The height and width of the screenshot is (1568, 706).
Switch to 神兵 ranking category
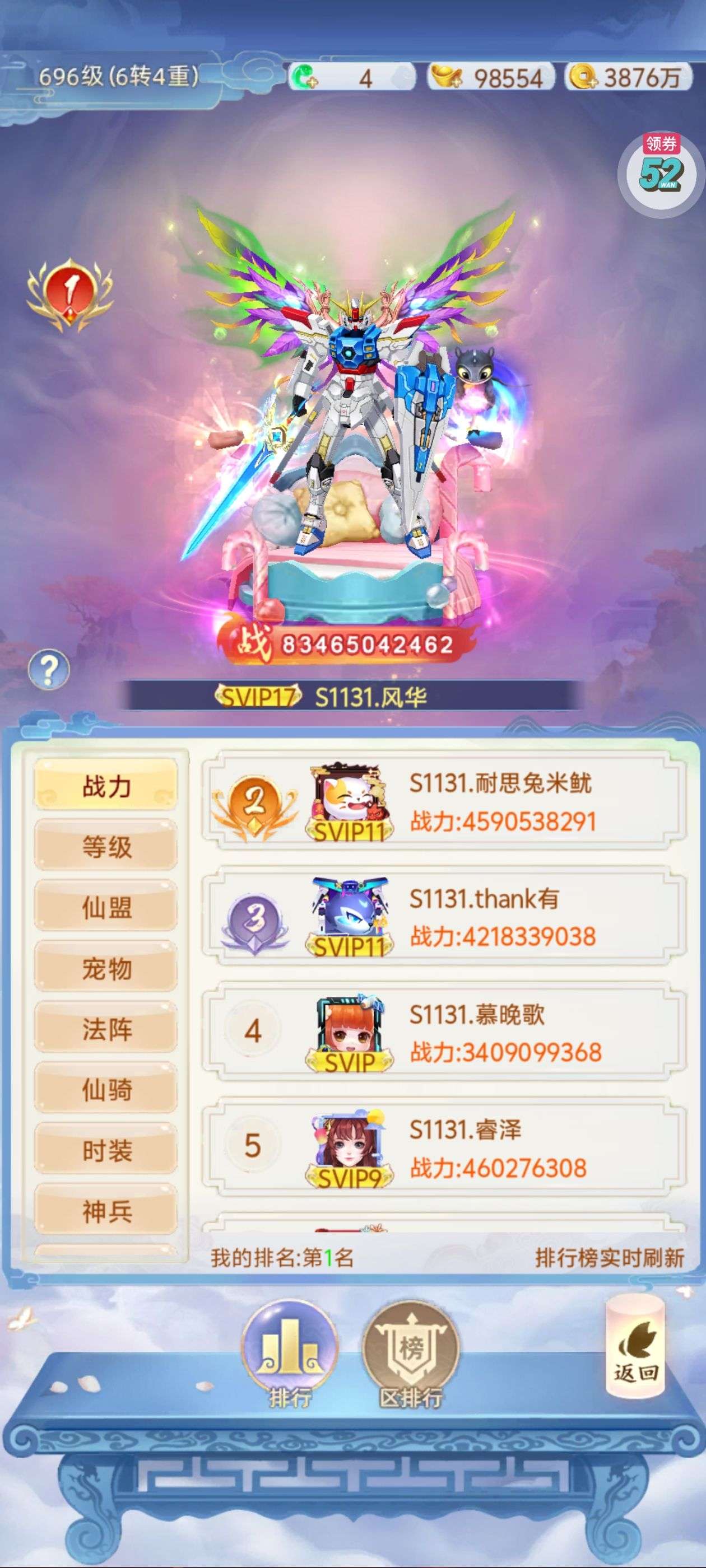tap(106, 1211)
